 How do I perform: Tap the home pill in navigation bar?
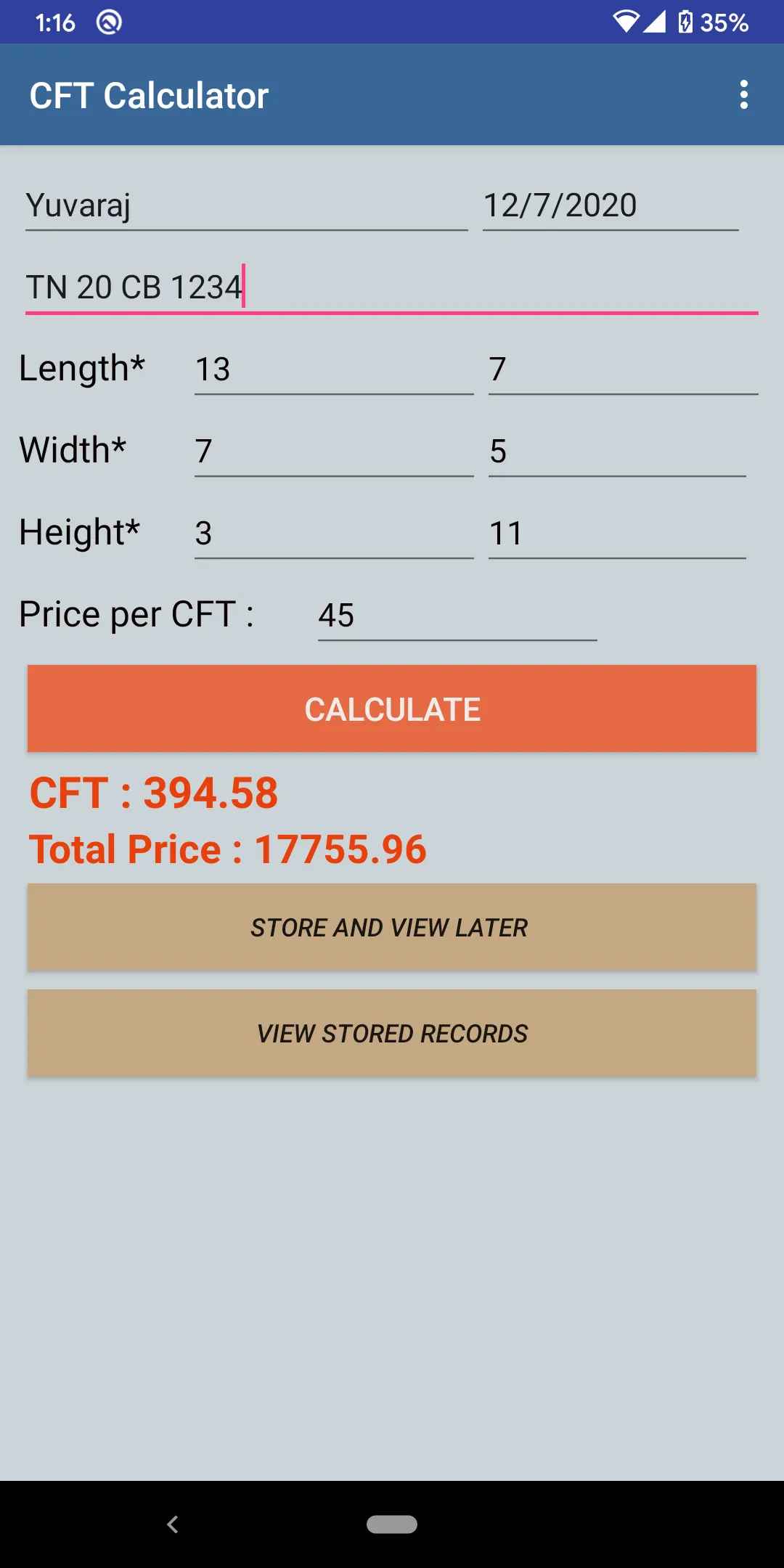point(392,1524)
